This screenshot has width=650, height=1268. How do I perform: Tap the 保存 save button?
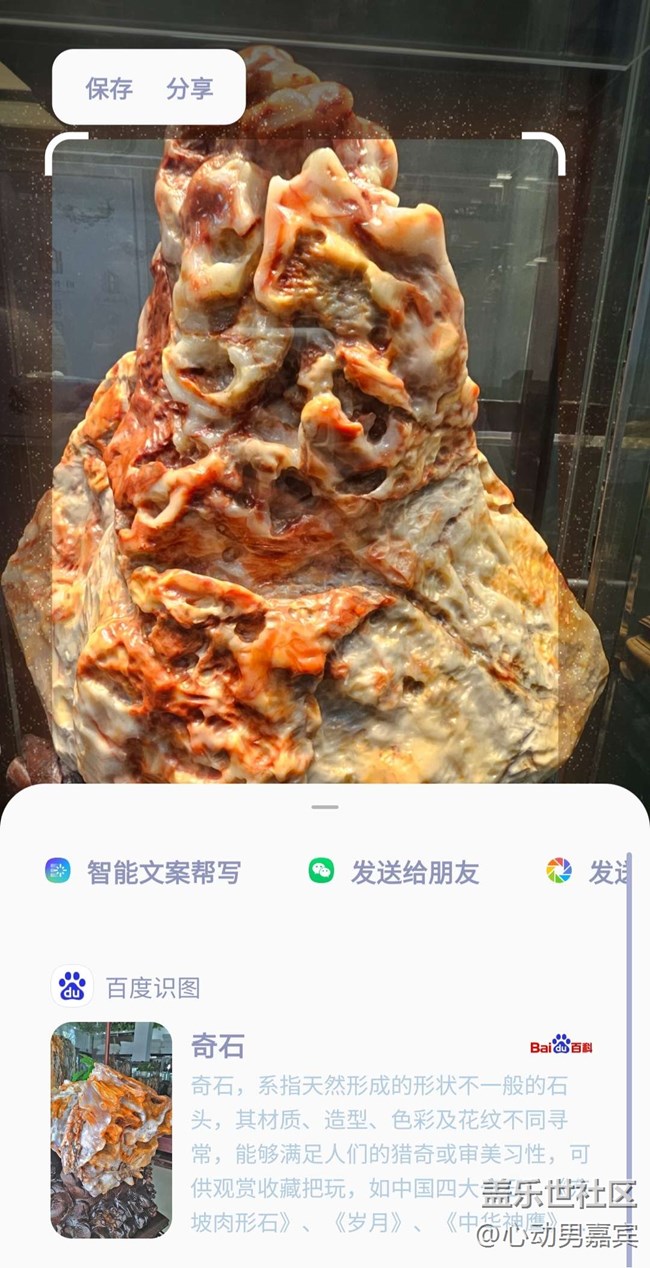click(109, 88)
